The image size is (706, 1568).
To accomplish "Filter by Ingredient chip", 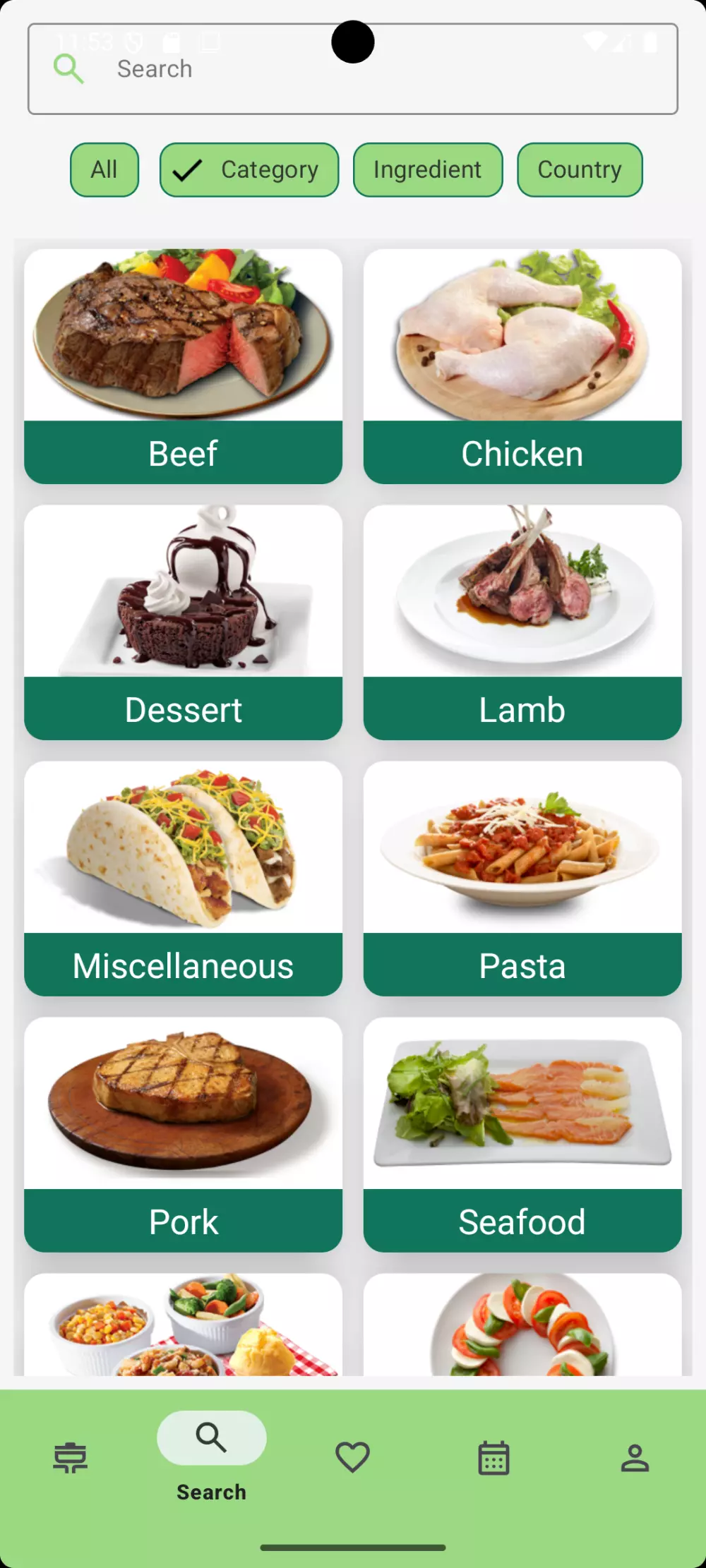I will (x=428, y=170).
